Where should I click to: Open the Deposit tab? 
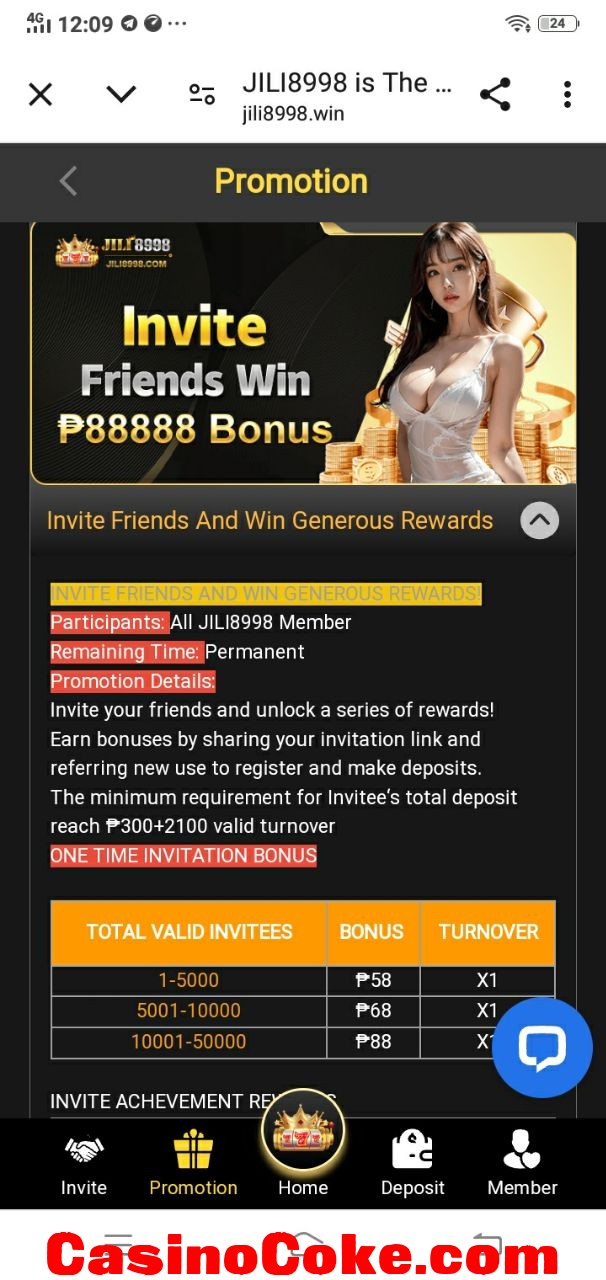pos(412,1164)
